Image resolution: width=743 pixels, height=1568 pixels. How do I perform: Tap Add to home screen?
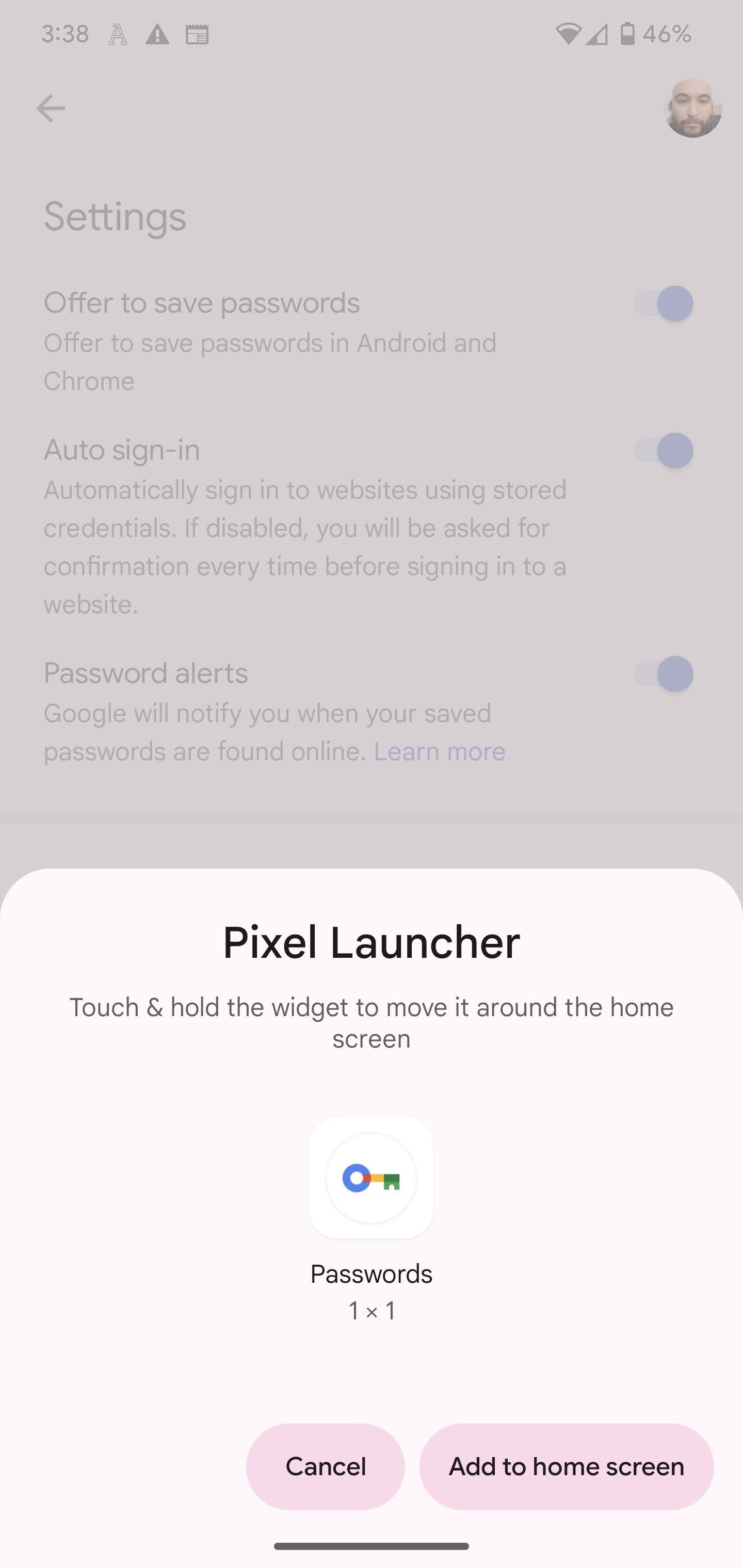point(567,1466)
